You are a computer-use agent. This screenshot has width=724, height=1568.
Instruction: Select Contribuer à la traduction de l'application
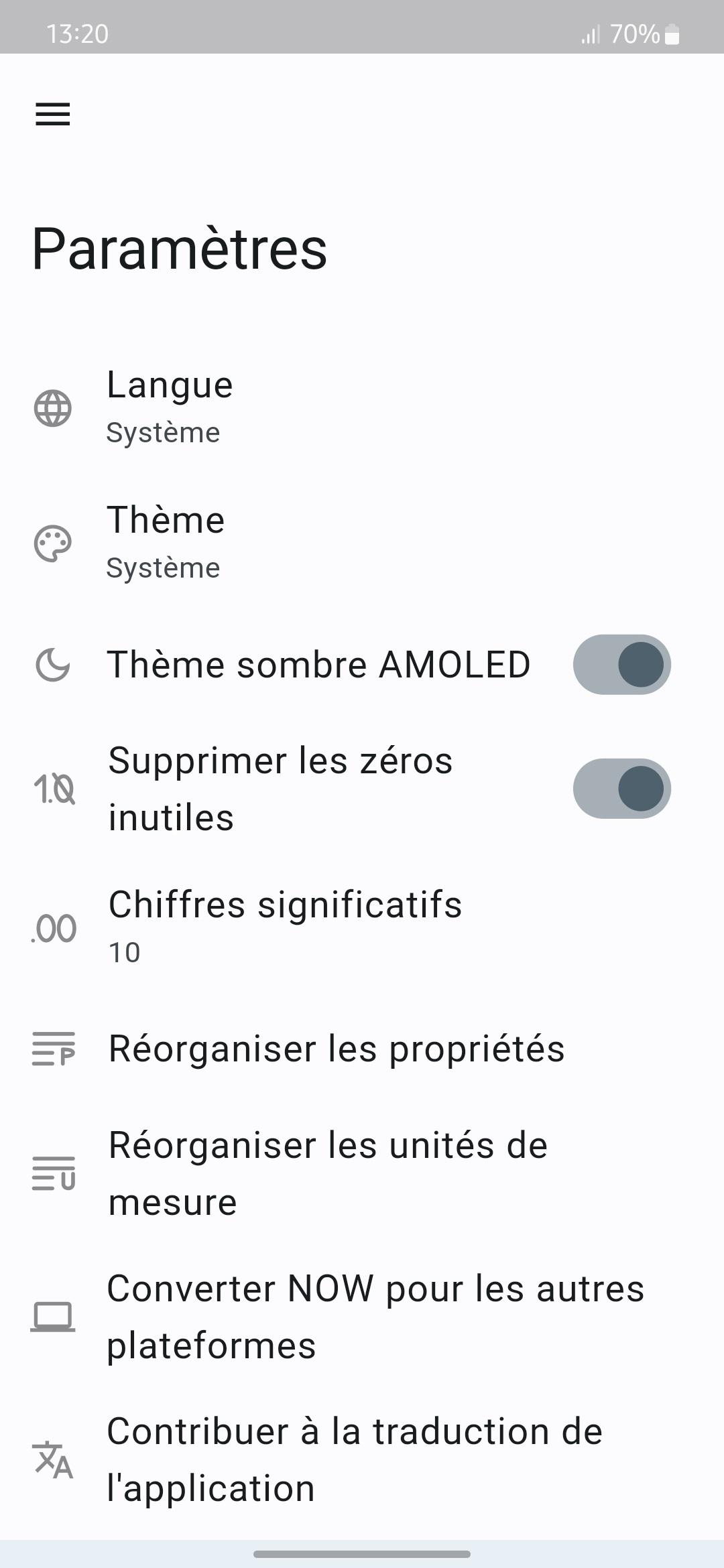coord(355,1459)
